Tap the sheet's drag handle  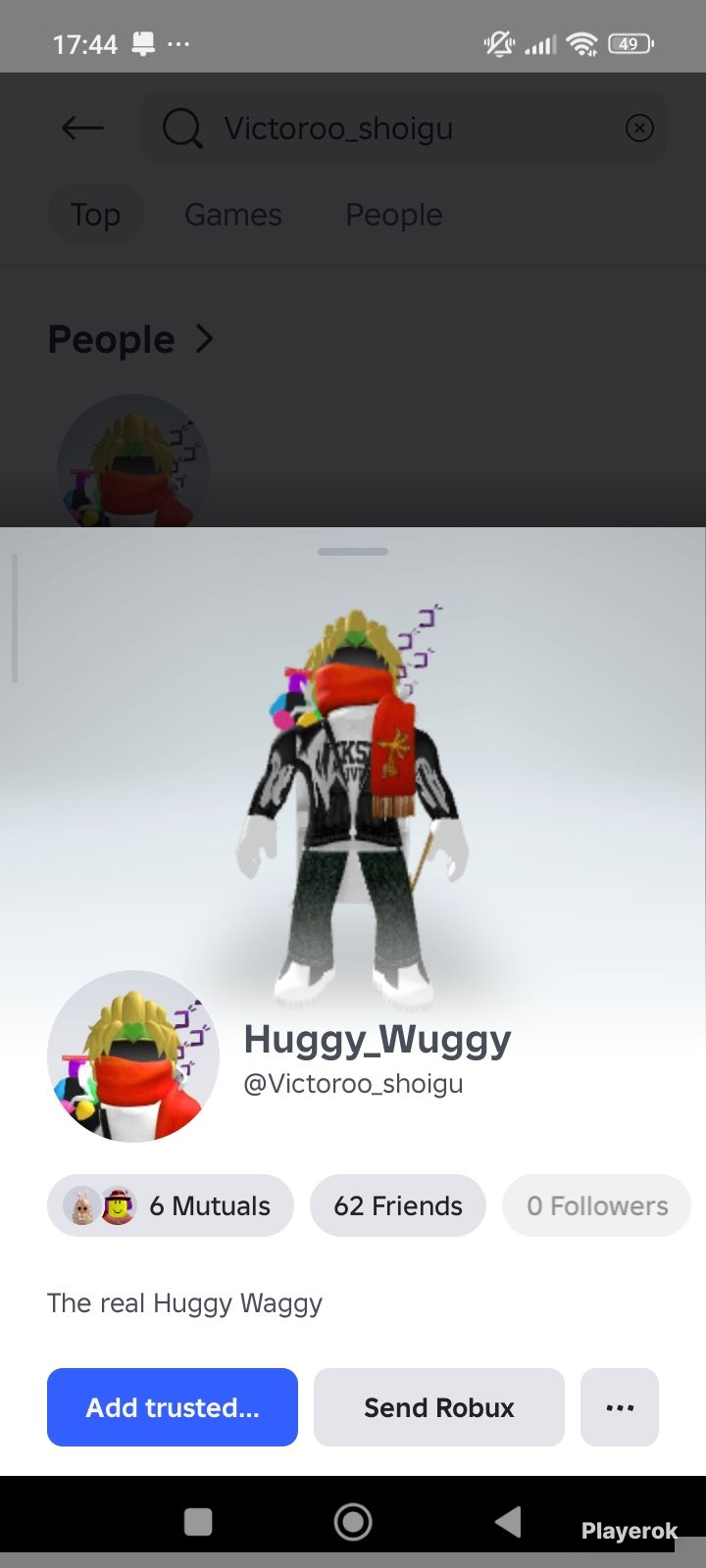(353, 552)
